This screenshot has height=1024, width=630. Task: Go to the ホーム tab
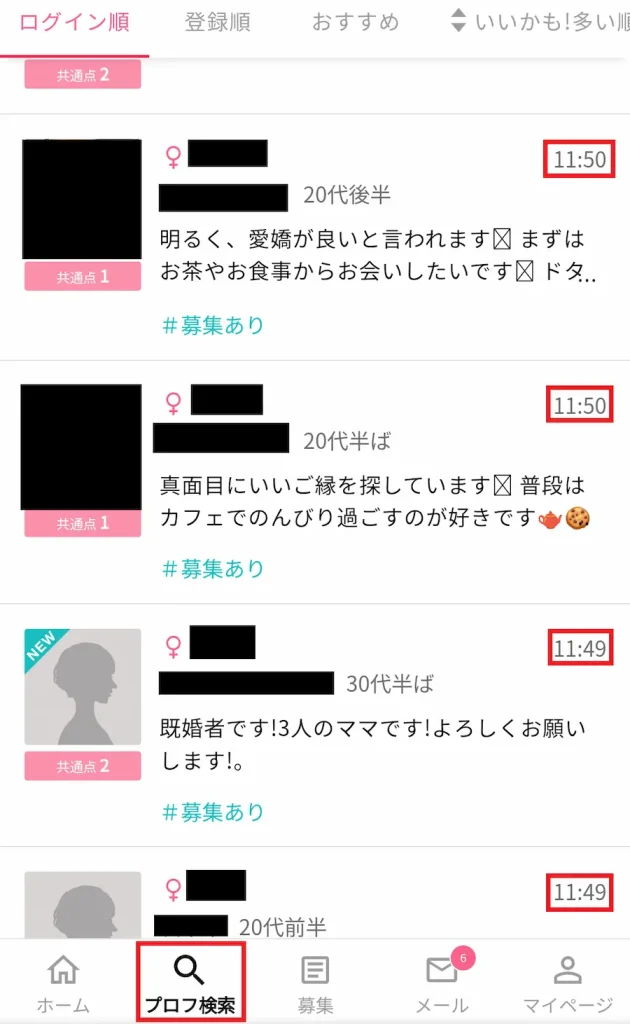pos(63,984)
